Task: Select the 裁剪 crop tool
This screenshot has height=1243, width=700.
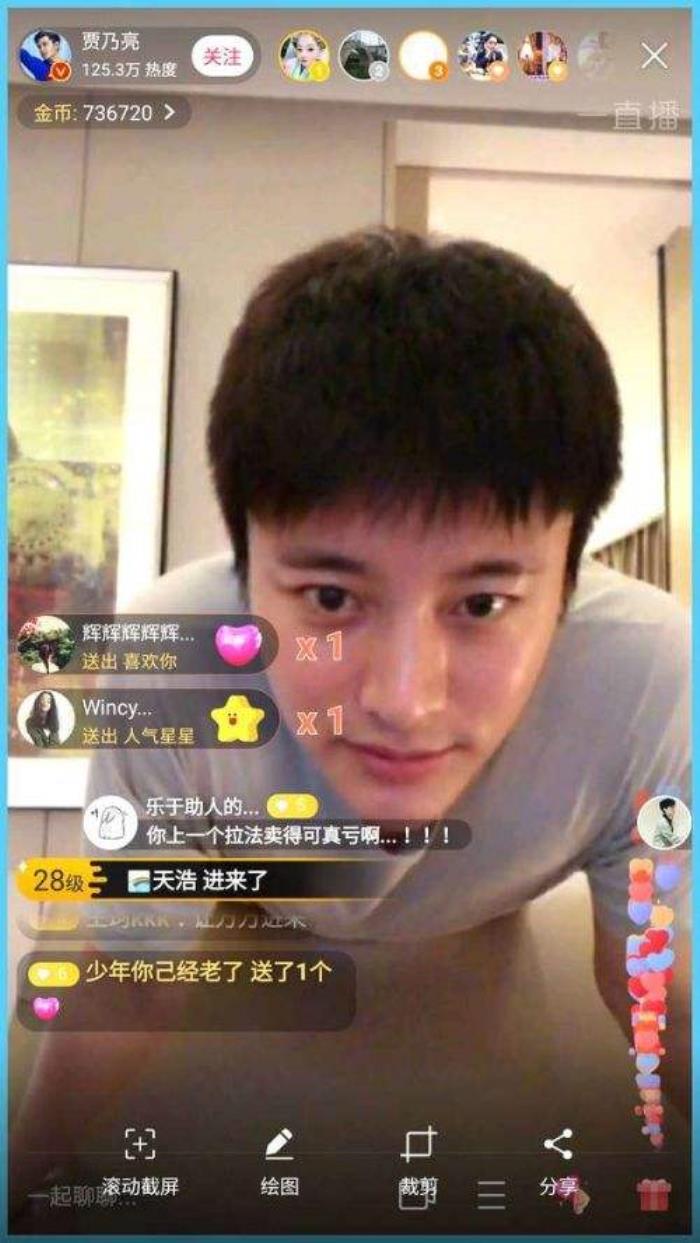Action: click(418, 1160)
